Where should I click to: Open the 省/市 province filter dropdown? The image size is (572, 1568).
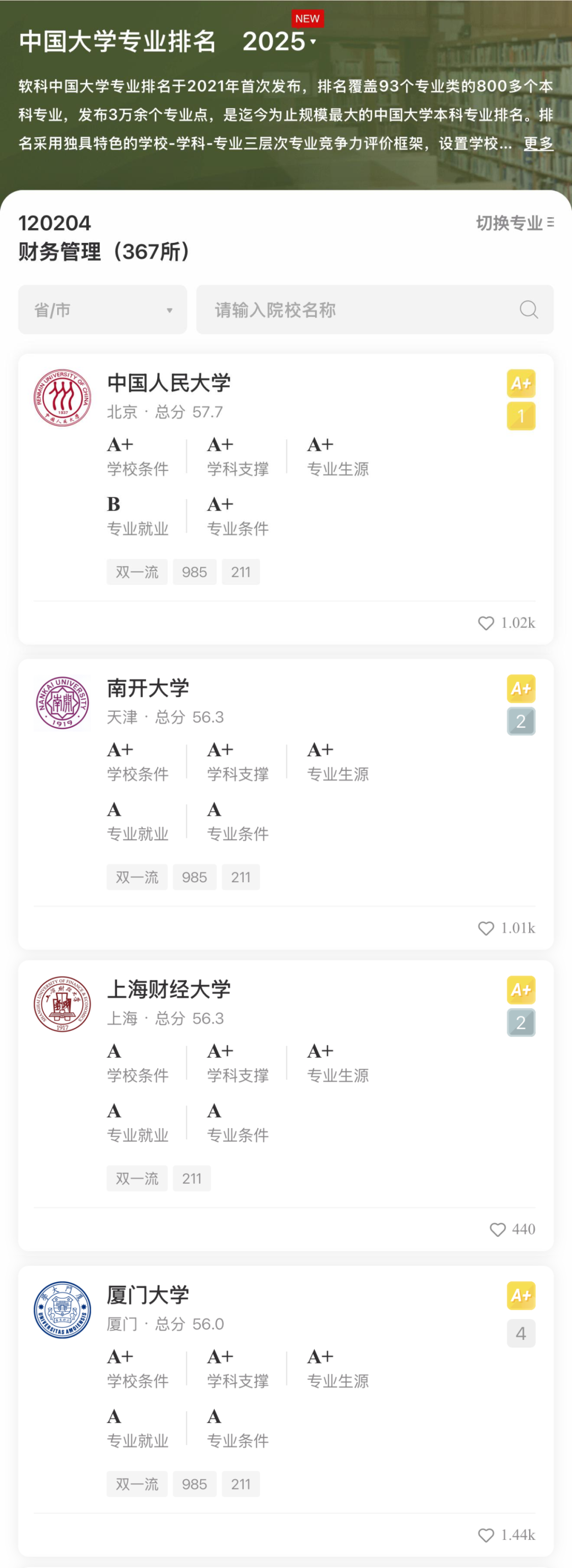pos(102,310)
